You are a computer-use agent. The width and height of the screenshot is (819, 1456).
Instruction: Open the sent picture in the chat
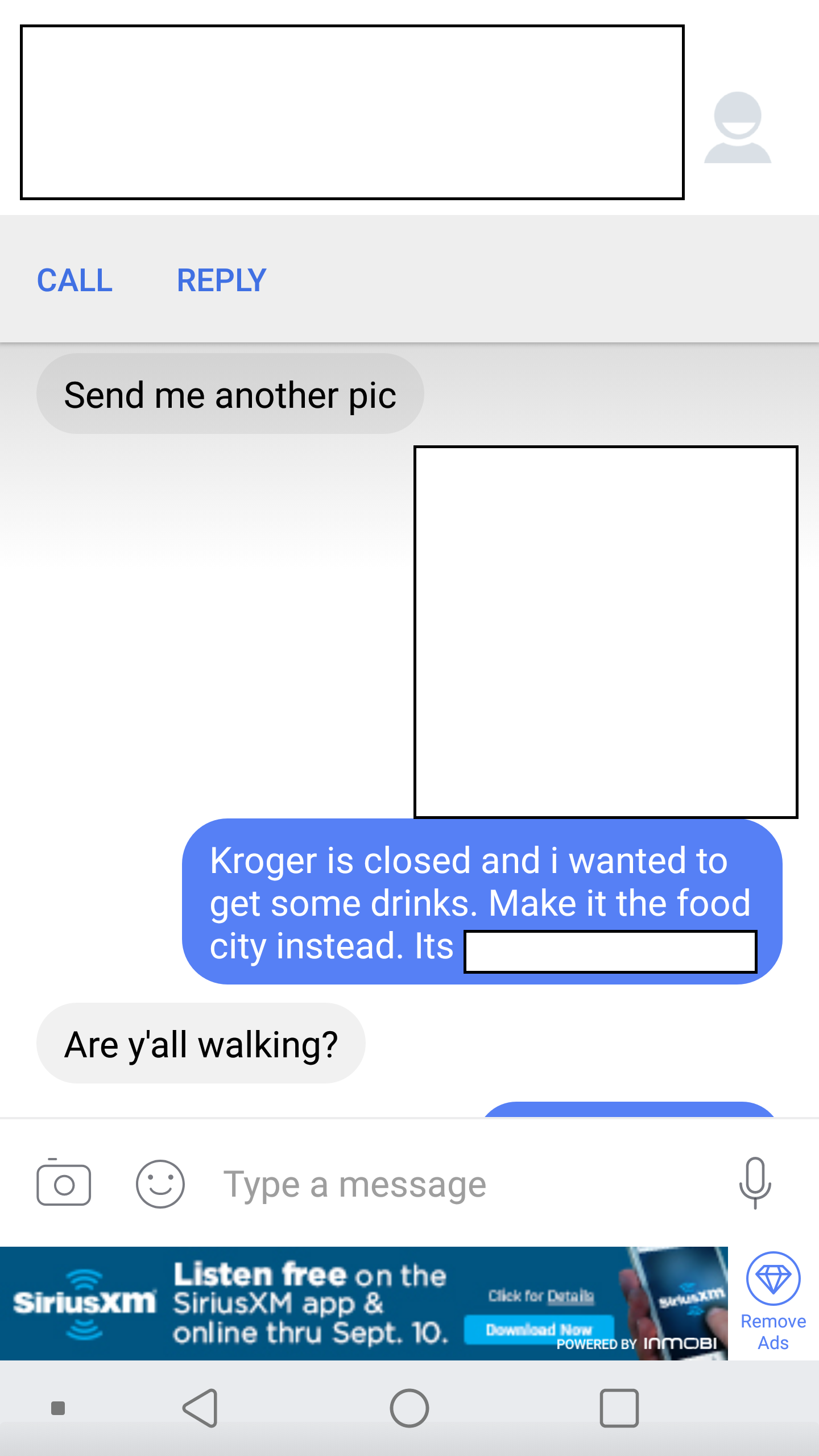[606, 632]
